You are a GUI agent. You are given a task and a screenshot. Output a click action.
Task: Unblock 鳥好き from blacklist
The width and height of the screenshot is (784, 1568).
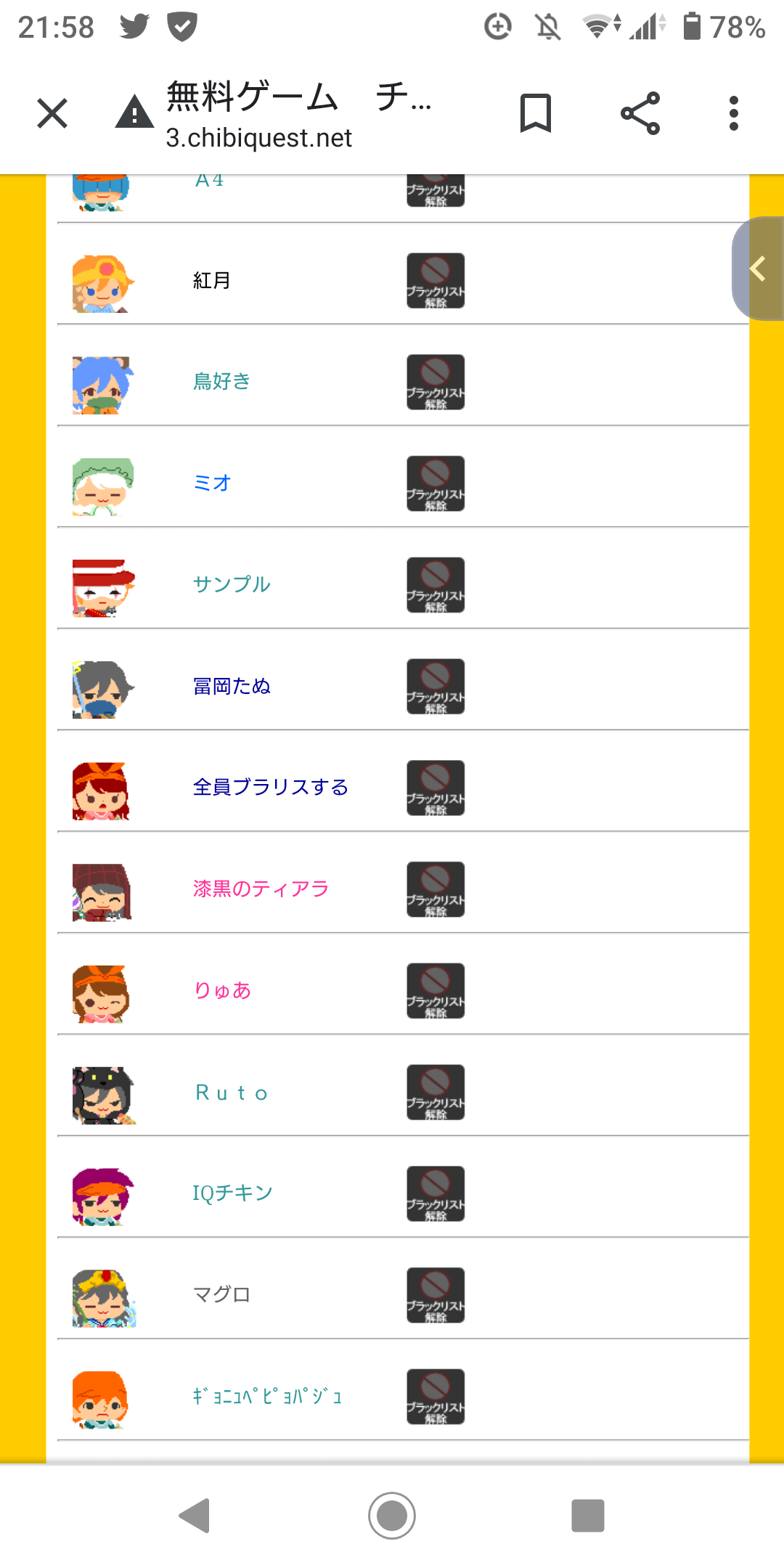(436, 383)
